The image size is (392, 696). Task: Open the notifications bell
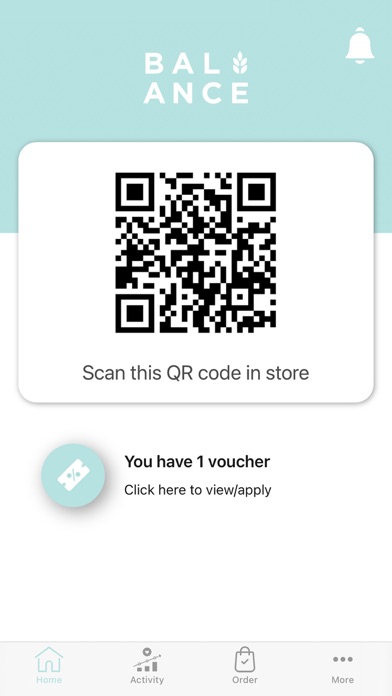coord(360,45)
